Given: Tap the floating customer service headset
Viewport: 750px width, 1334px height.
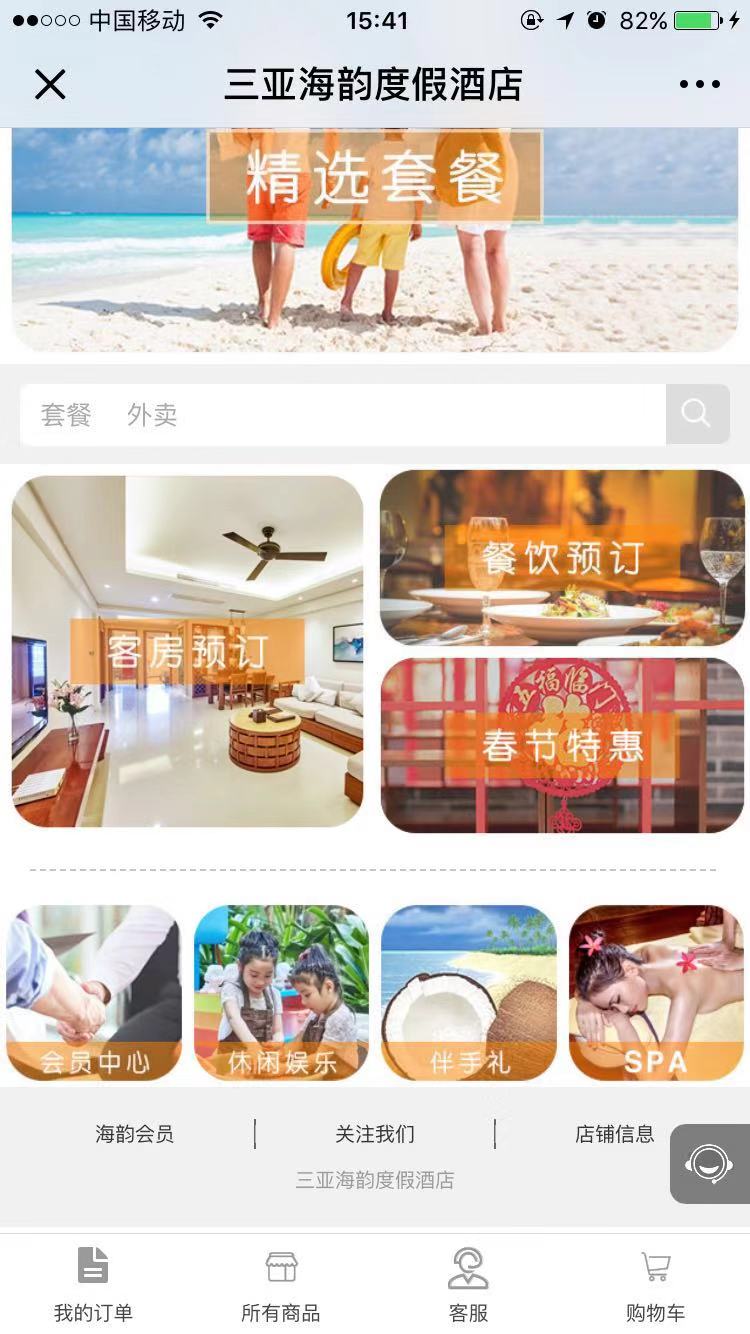Looking at the screenshot, I should tap(709, 1164).
